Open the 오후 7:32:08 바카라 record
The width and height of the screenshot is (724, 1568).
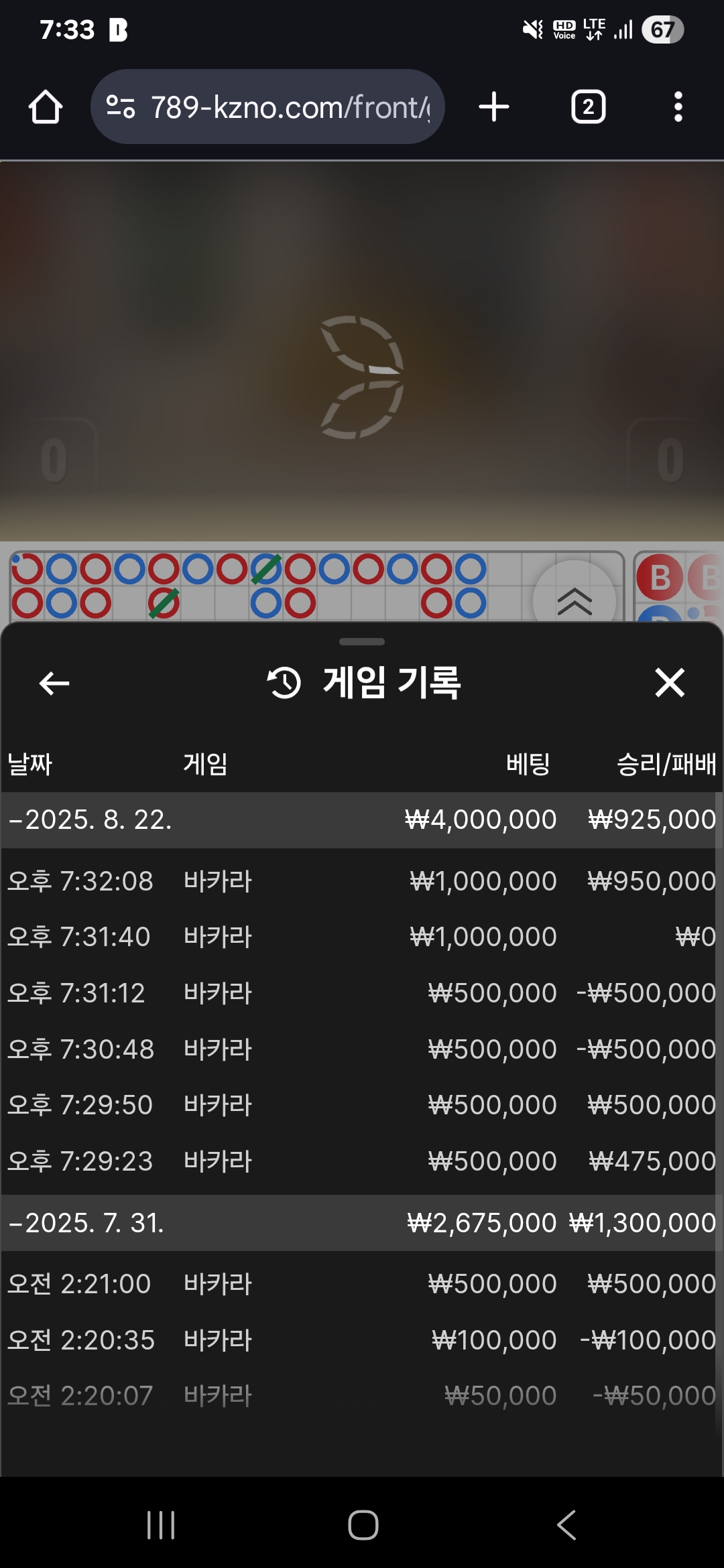pos(362,881)
